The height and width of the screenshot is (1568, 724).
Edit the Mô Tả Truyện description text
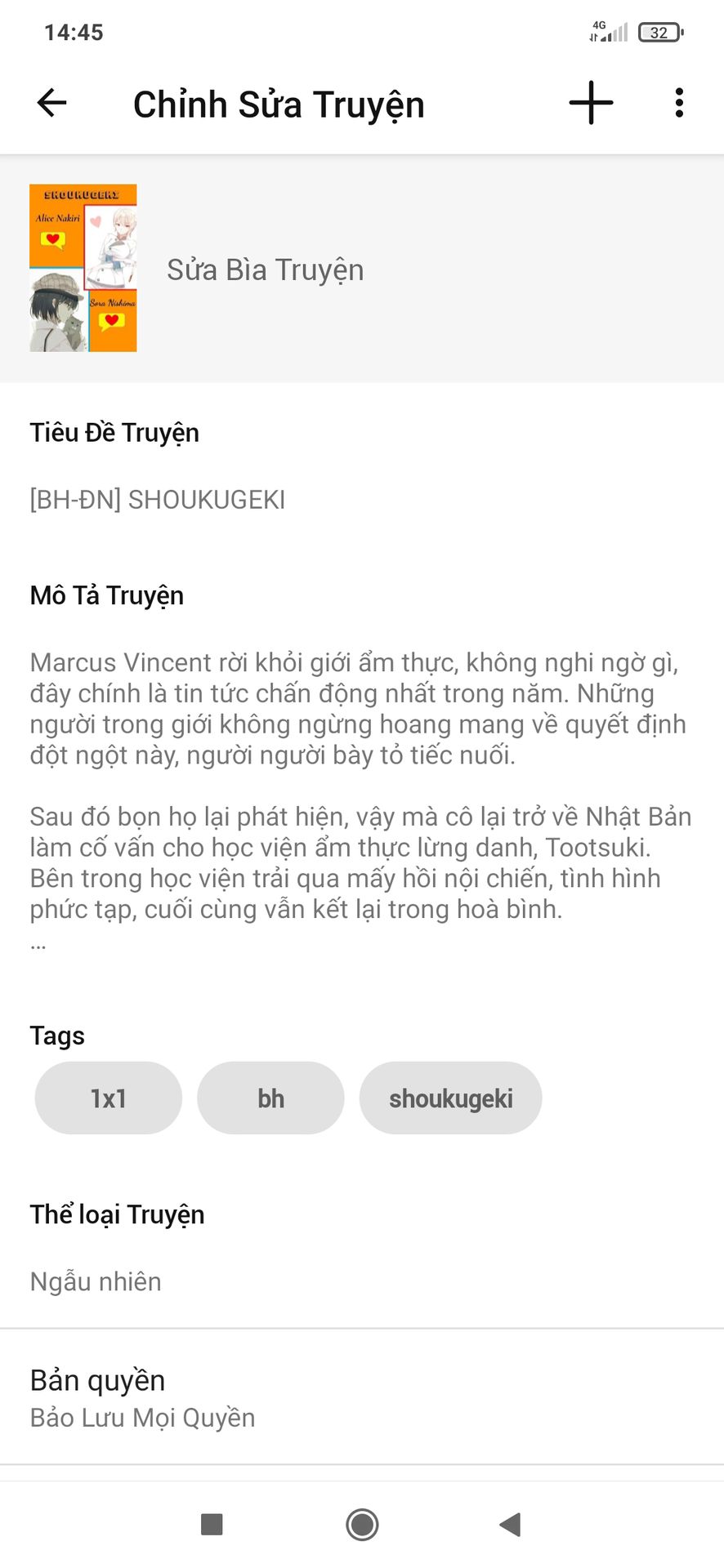360,784
